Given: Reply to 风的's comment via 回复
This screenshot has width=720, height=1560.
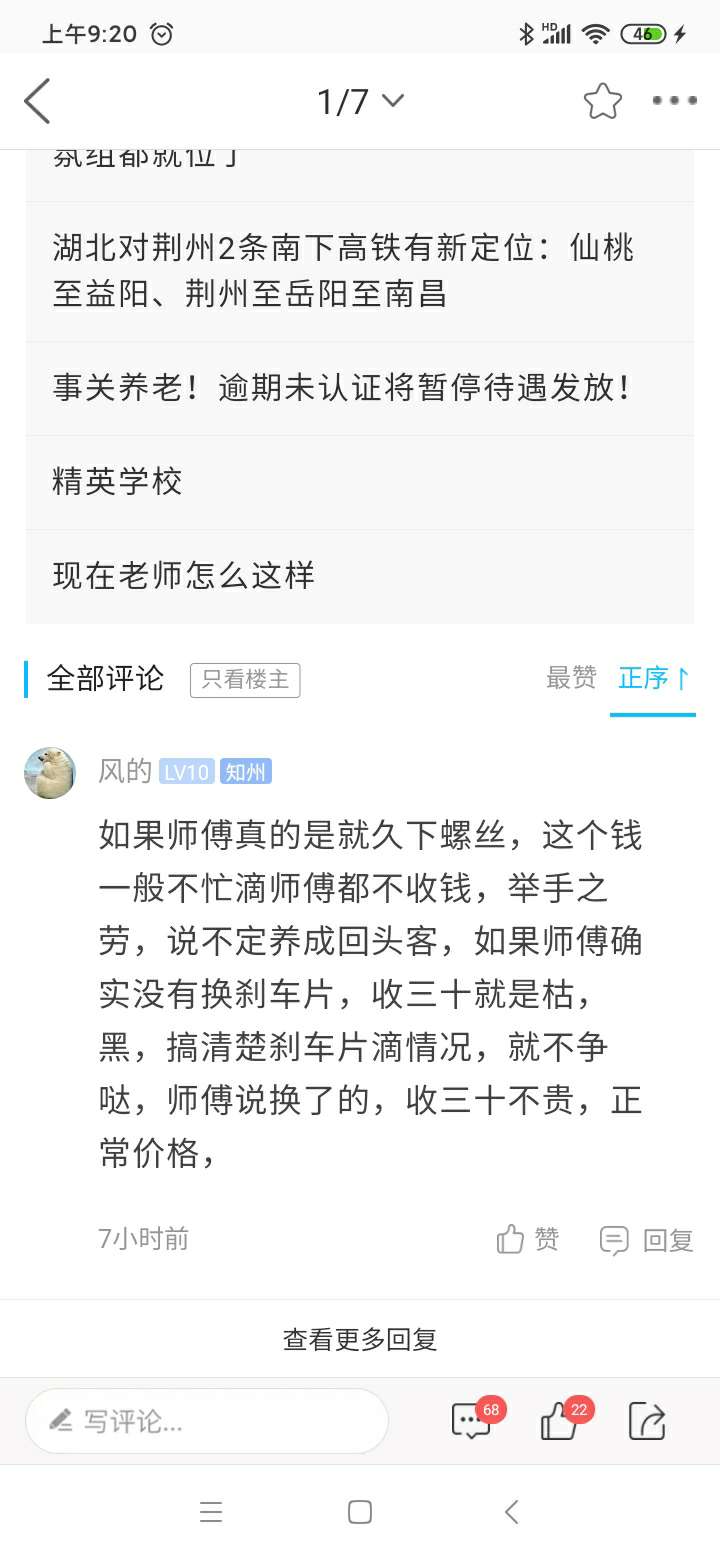Looking at the screenshot, I should click(x=646, y=1240).
